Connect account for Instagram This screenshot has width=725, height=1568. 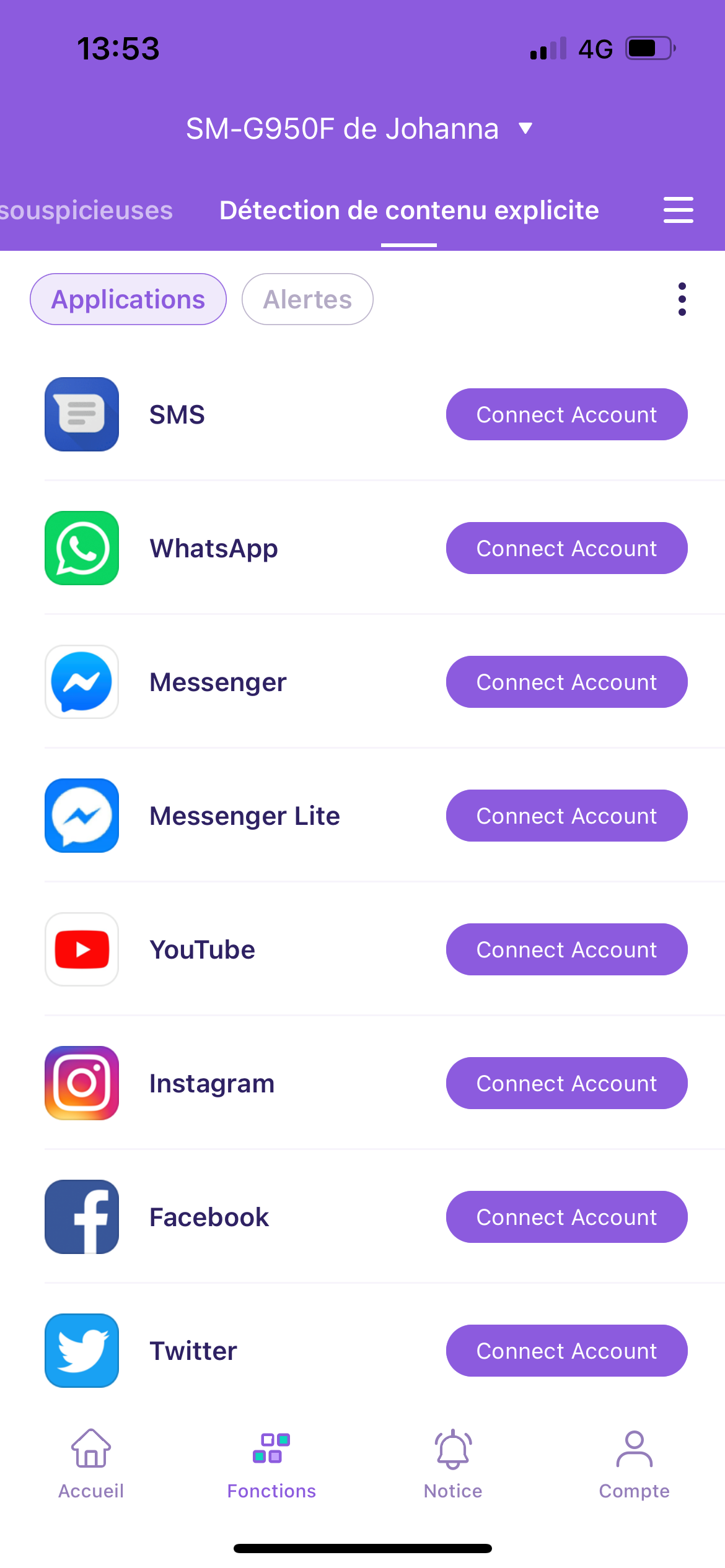coord(566,1083)
